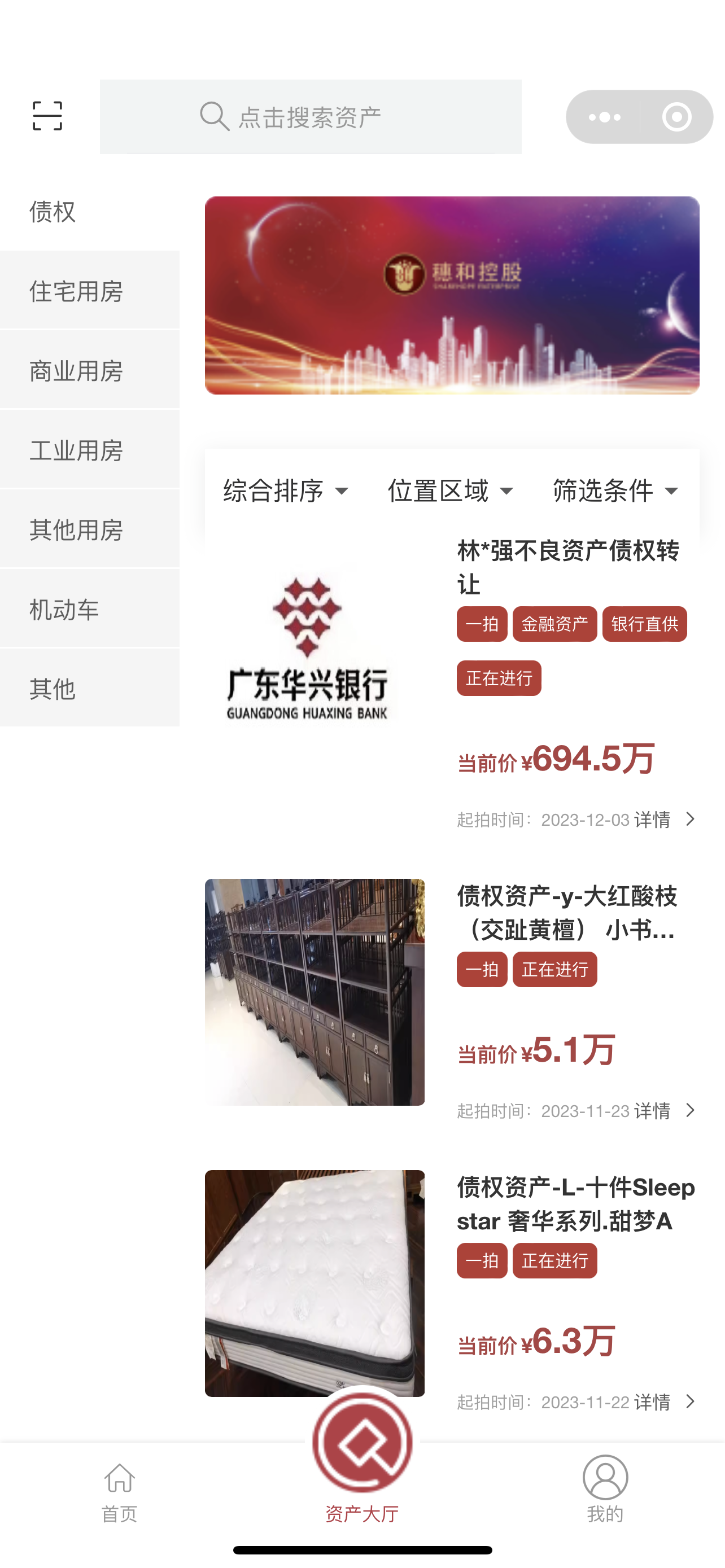Select the 住宅用房 category
This screenshot has height=1568, width=725.
[x=77, y=291]
